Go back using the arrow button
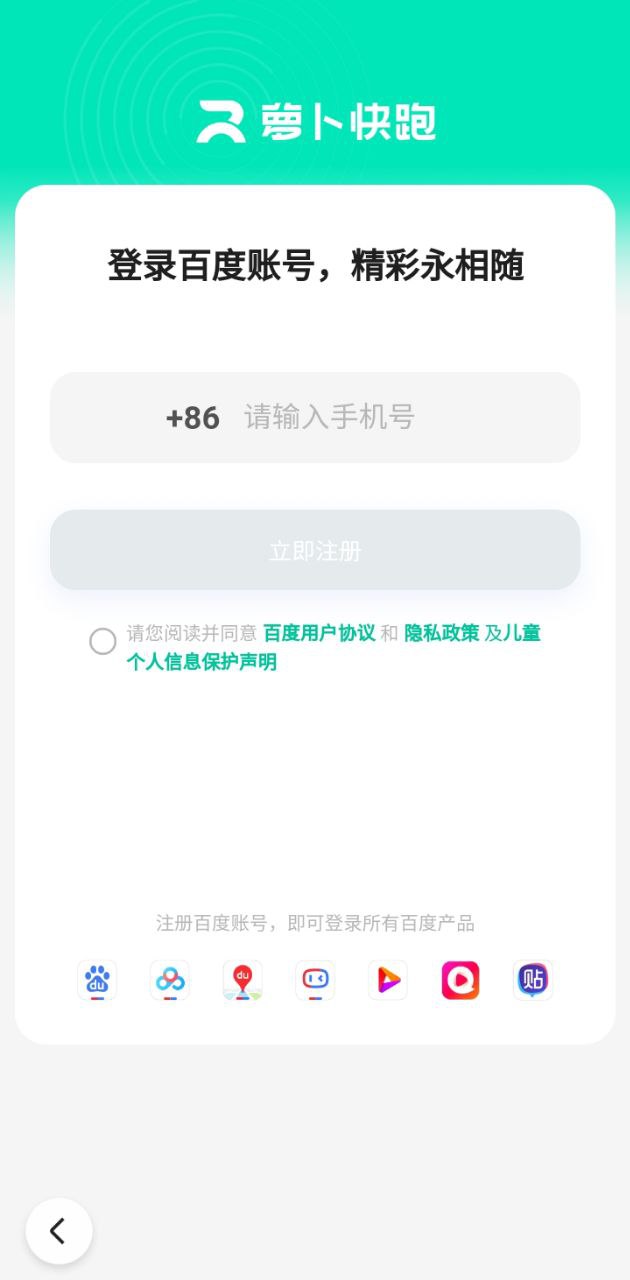 click(x=58, y=1231)
